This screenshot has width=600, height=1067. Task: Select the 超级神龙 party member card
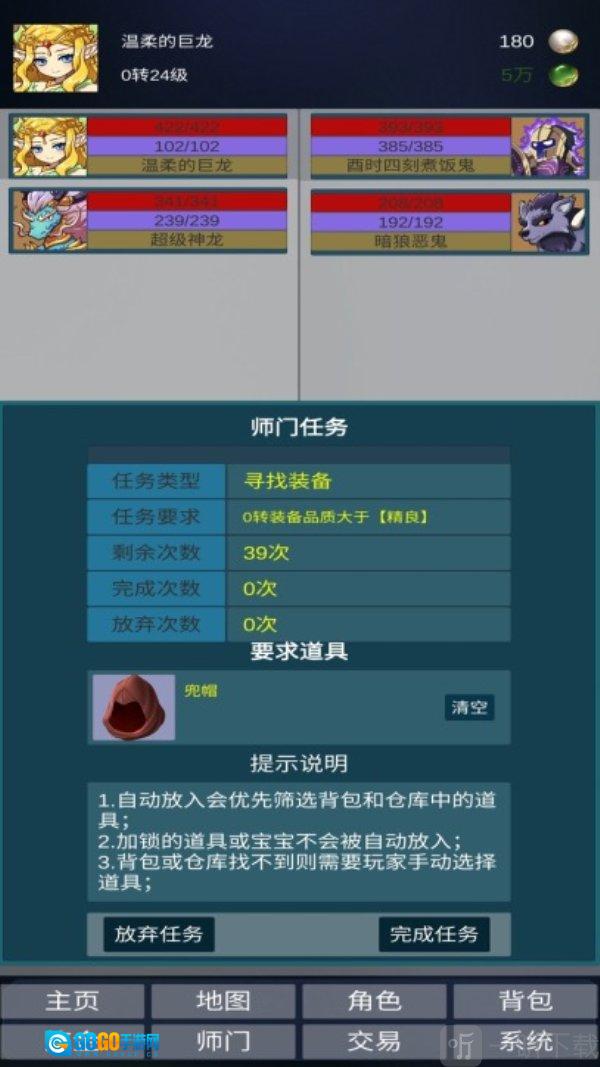click(149, 221)
